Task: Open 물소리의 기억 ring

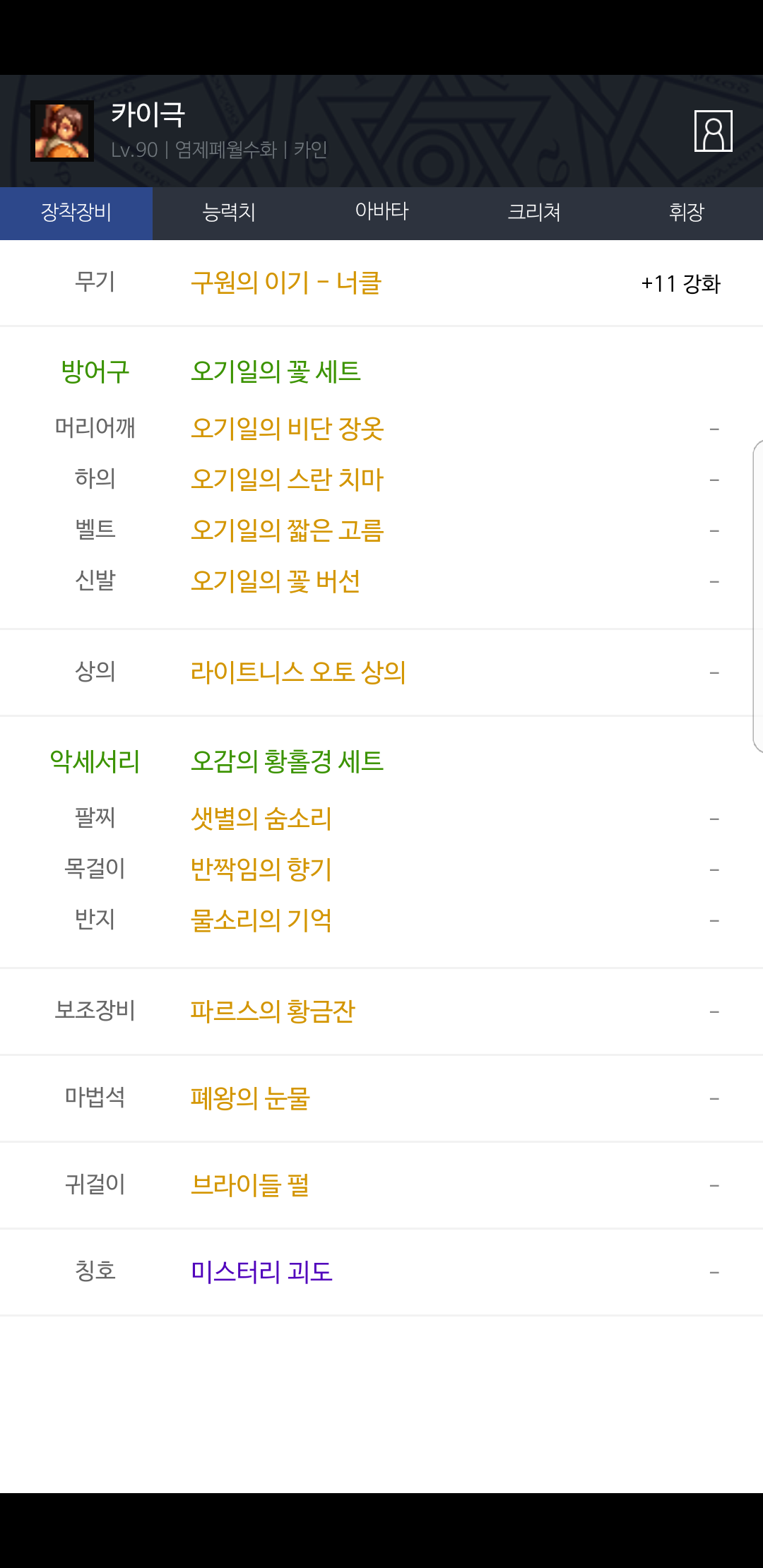Action: tap(261, 920)
